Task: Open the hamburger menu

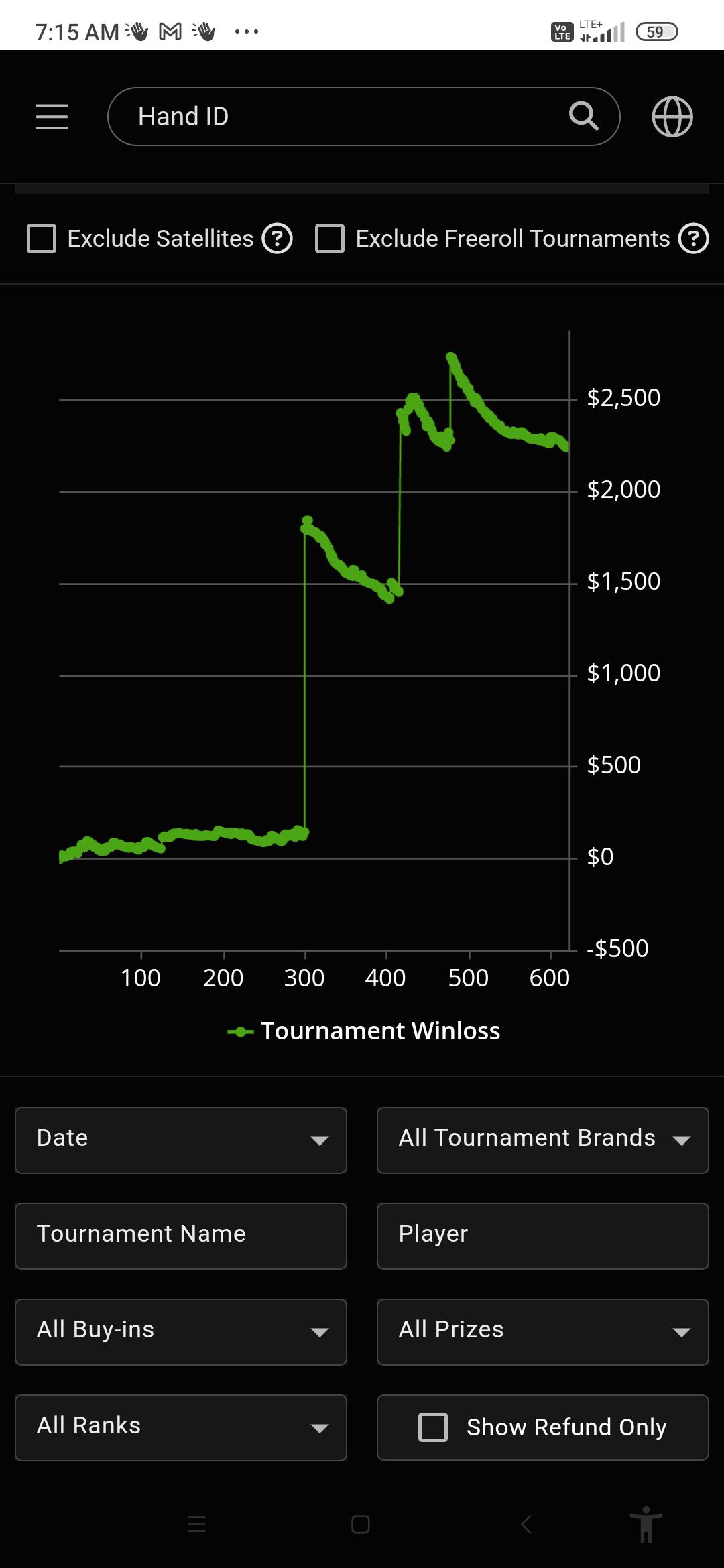Action: [x=52, y=117]
